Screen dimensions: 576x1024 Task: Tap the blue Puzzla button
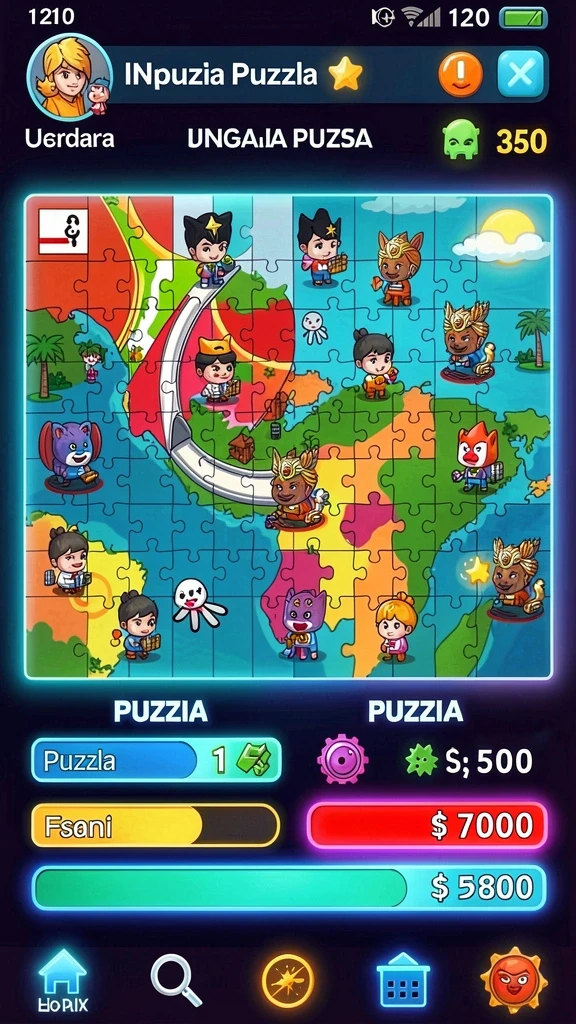point(157,760)
